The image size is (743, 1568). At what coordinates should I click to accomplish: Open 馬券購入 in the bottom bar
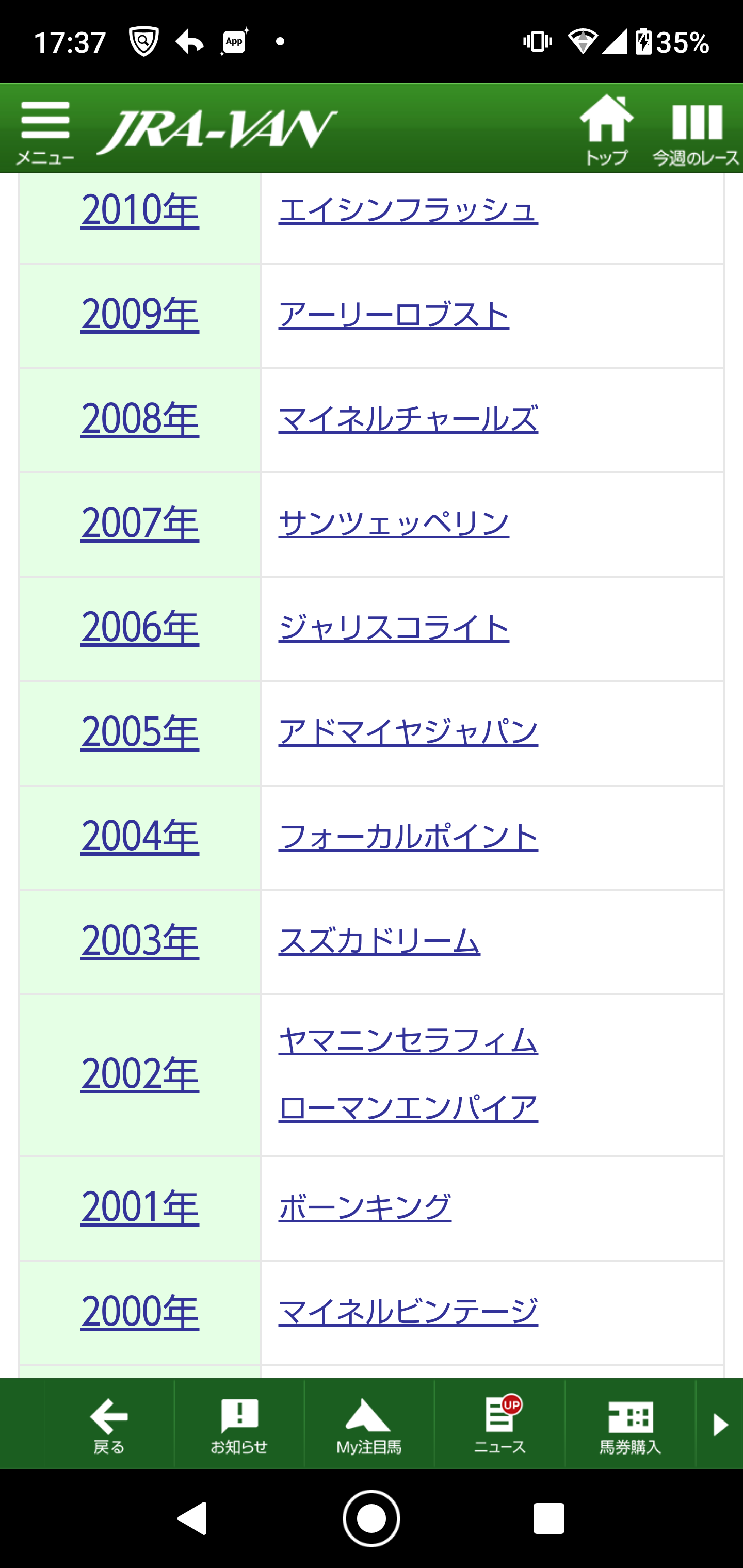tap(629, 1424)
